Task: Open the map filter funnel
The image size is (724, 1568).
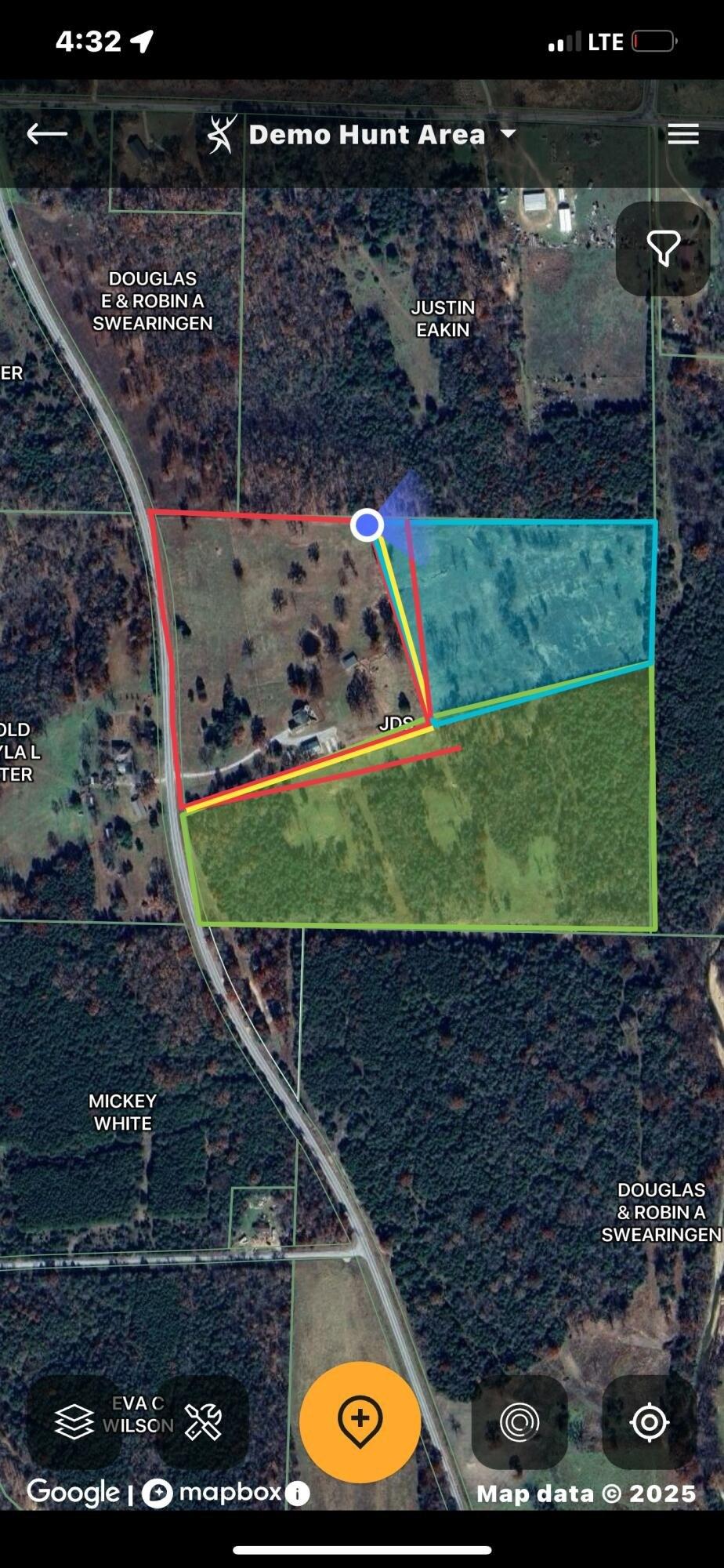Action: tap(663, 249)
